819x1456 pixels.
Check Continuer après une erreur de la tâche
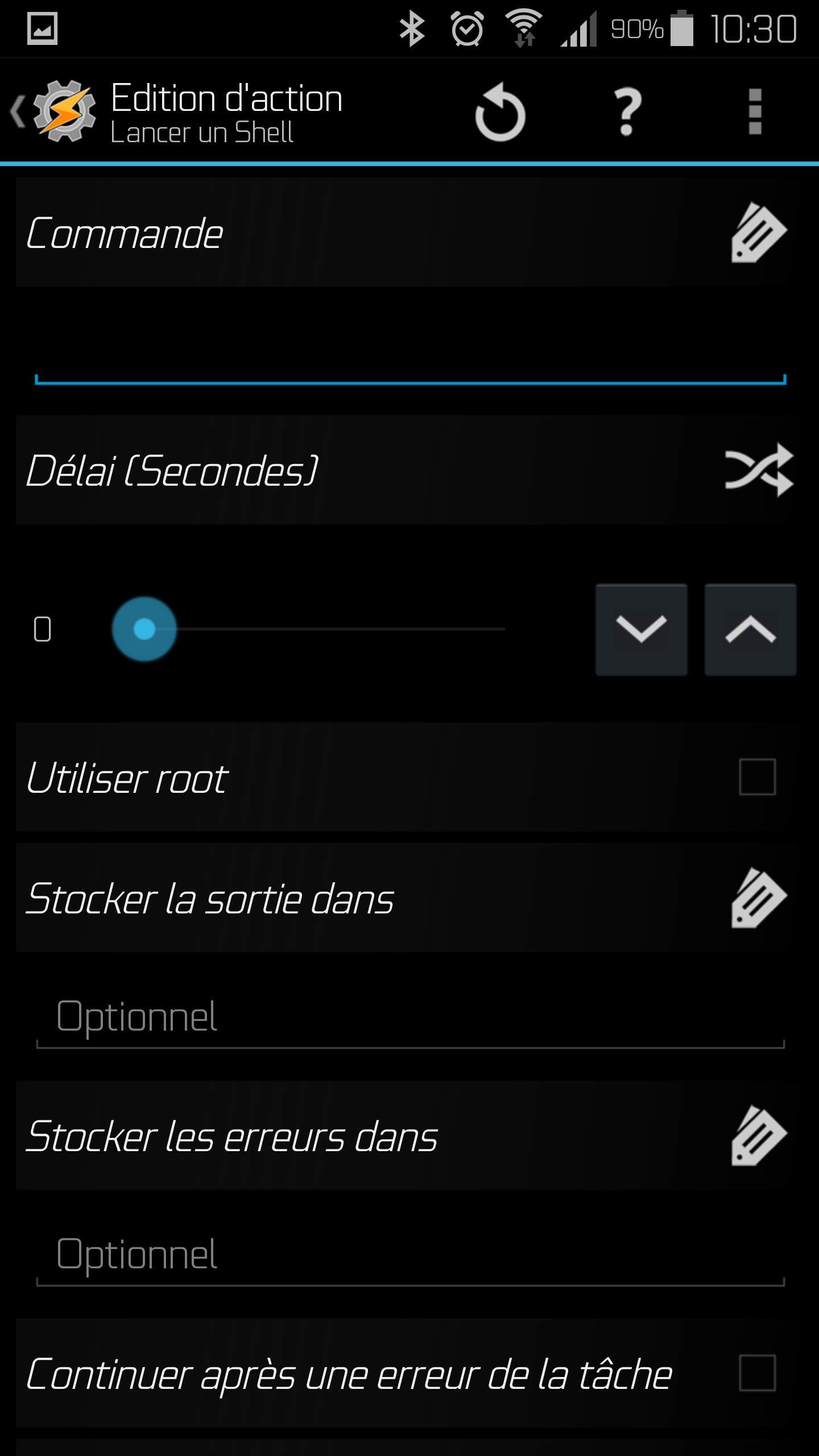(x=757, y=1373)
